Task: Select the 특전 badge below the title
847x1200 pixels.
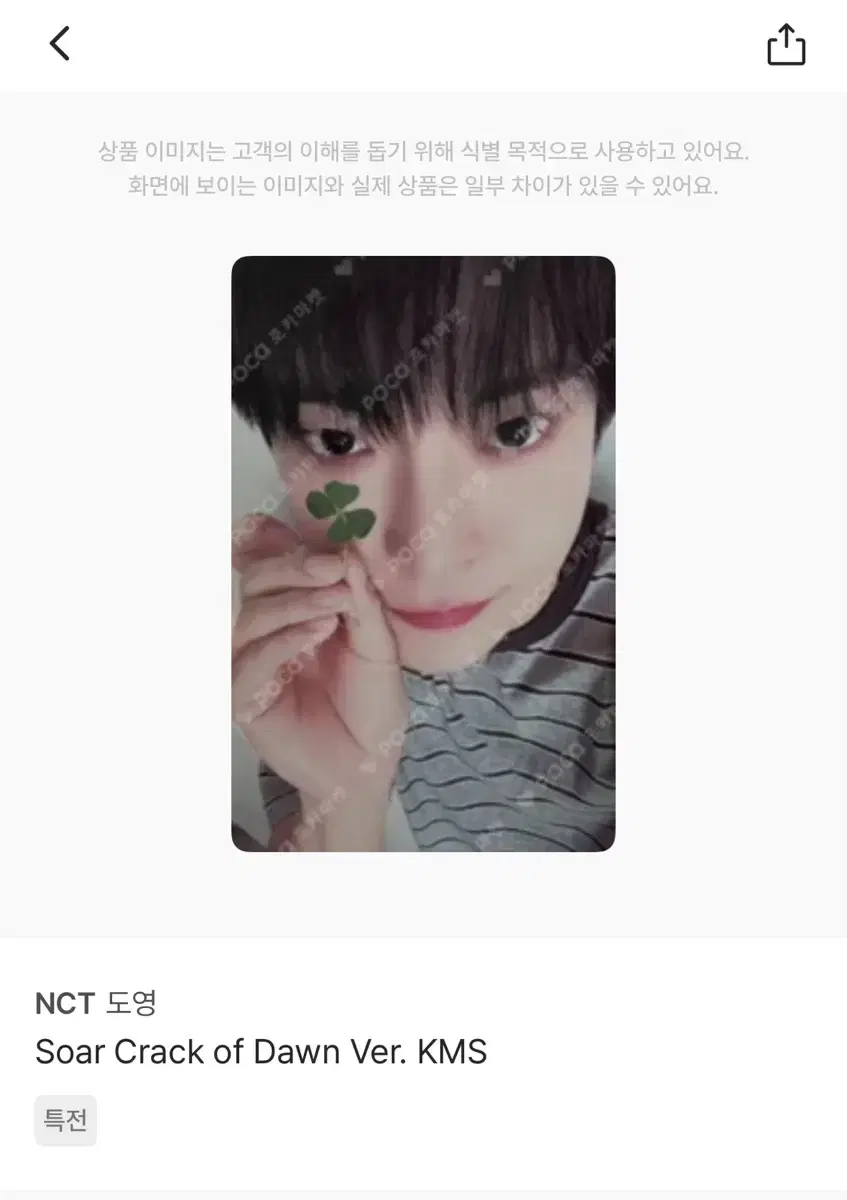Action: pyautogui.click(x=65, y=1120)
